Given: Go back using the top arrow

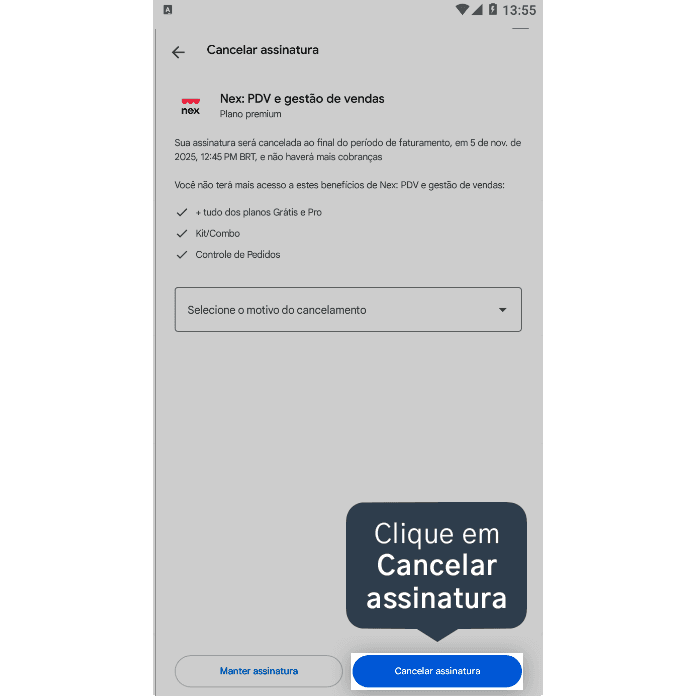Looking at the screenshot, I should [178, 52].
